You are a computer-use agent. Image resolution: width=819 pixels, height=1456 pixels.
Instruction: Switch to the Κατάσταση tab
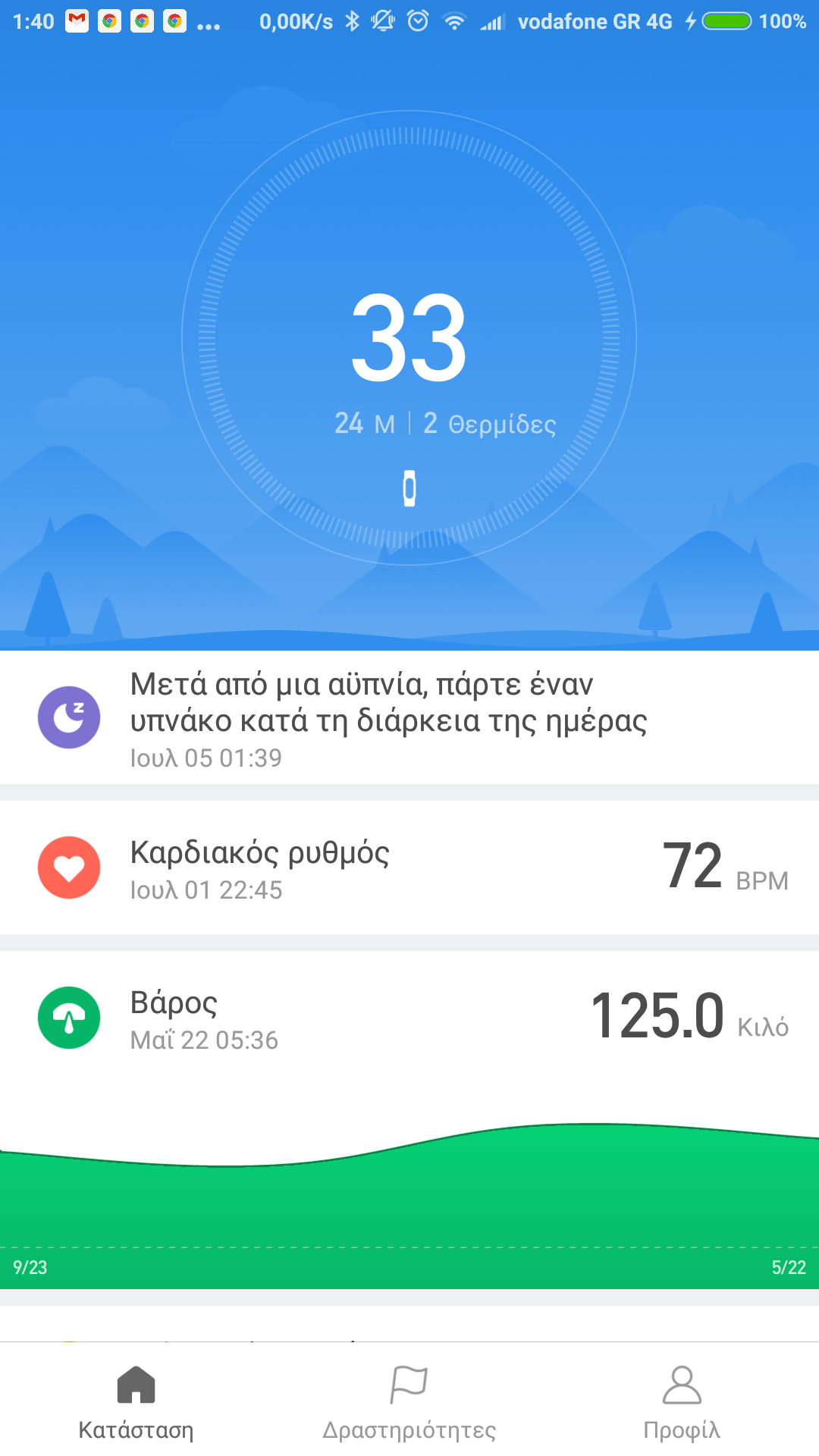[x=136, y=1401]
